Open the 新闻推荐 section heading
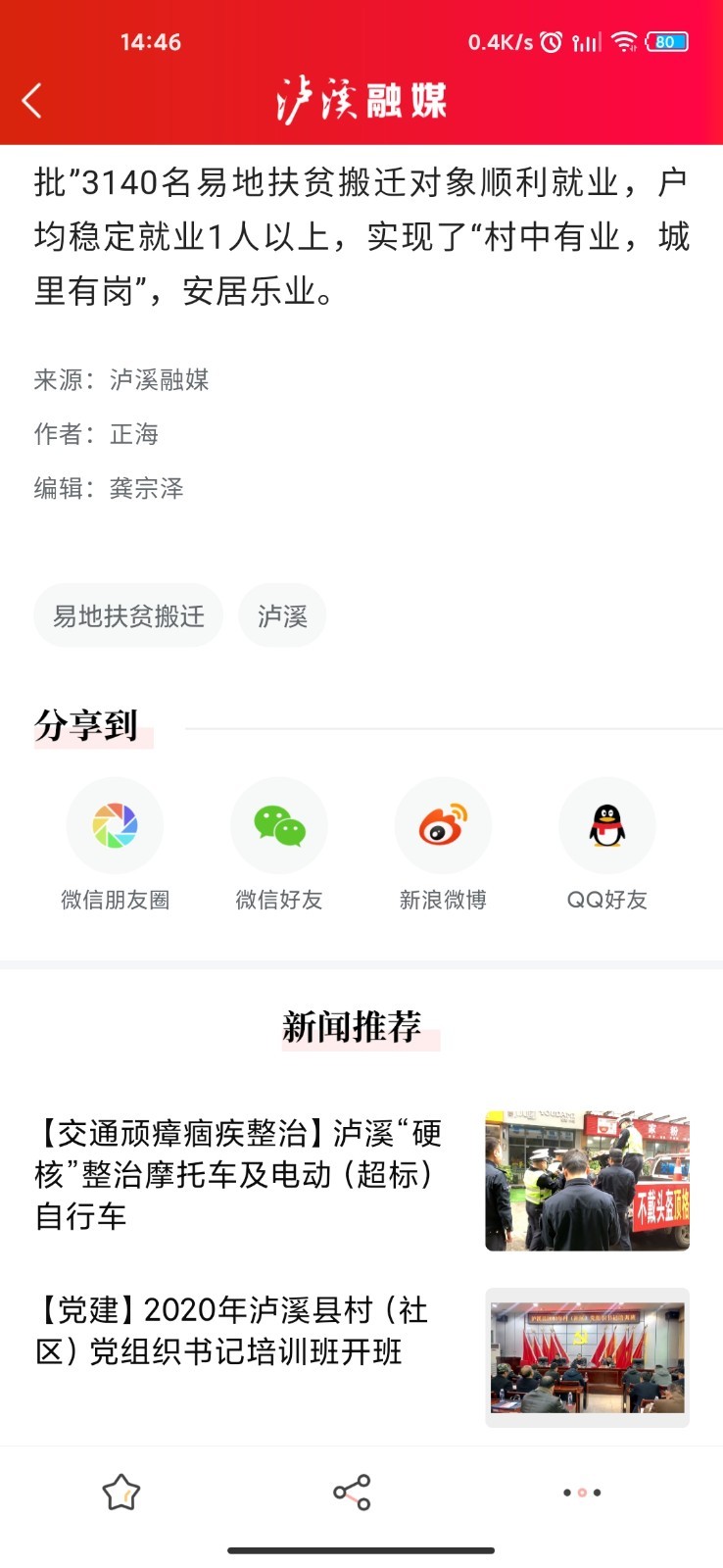Screen dimensions: 723x1568 pos(361,1027)
